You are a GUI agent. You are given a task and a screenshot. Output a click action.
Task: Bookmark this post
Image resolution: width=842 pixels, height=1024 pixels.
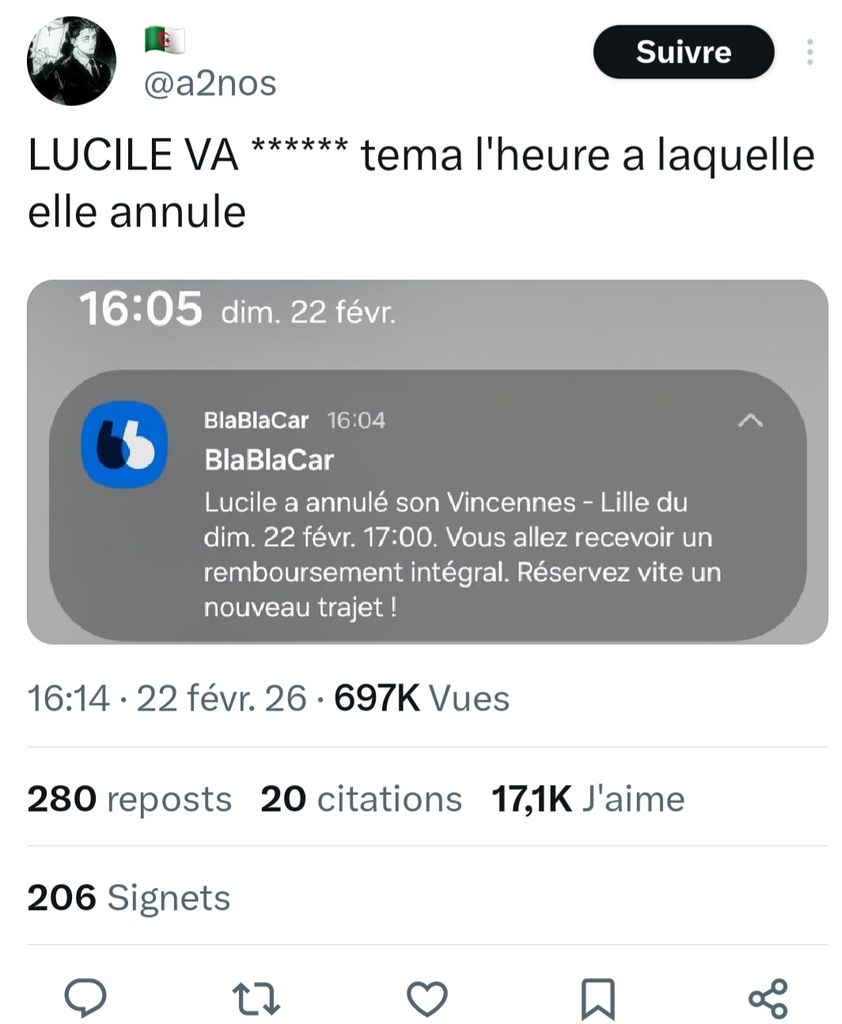(x=598, y=997)
